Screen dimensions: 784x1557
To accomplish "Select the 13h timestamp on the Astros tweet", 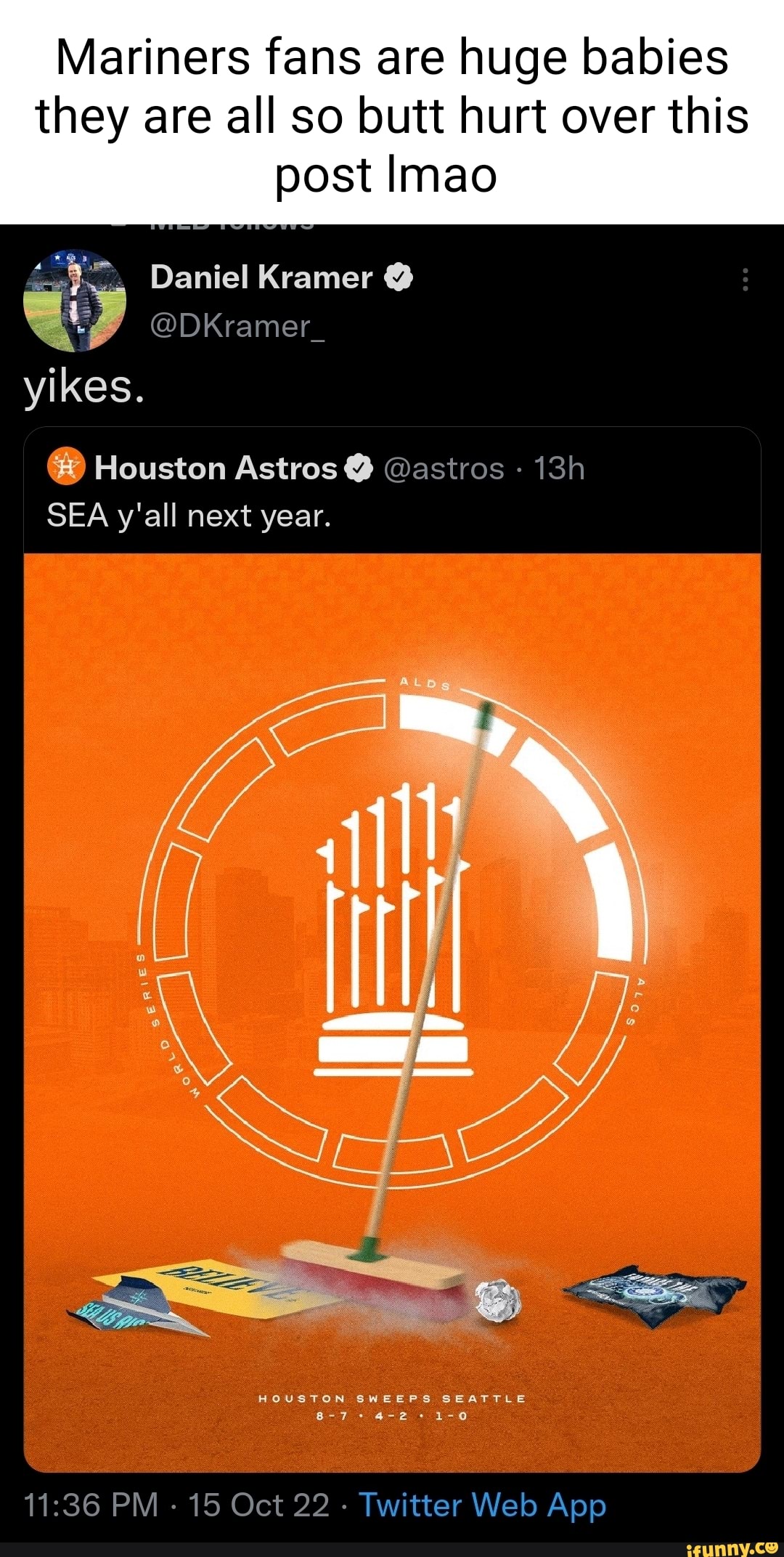I will pyautogui.click(x=559, y=469).
